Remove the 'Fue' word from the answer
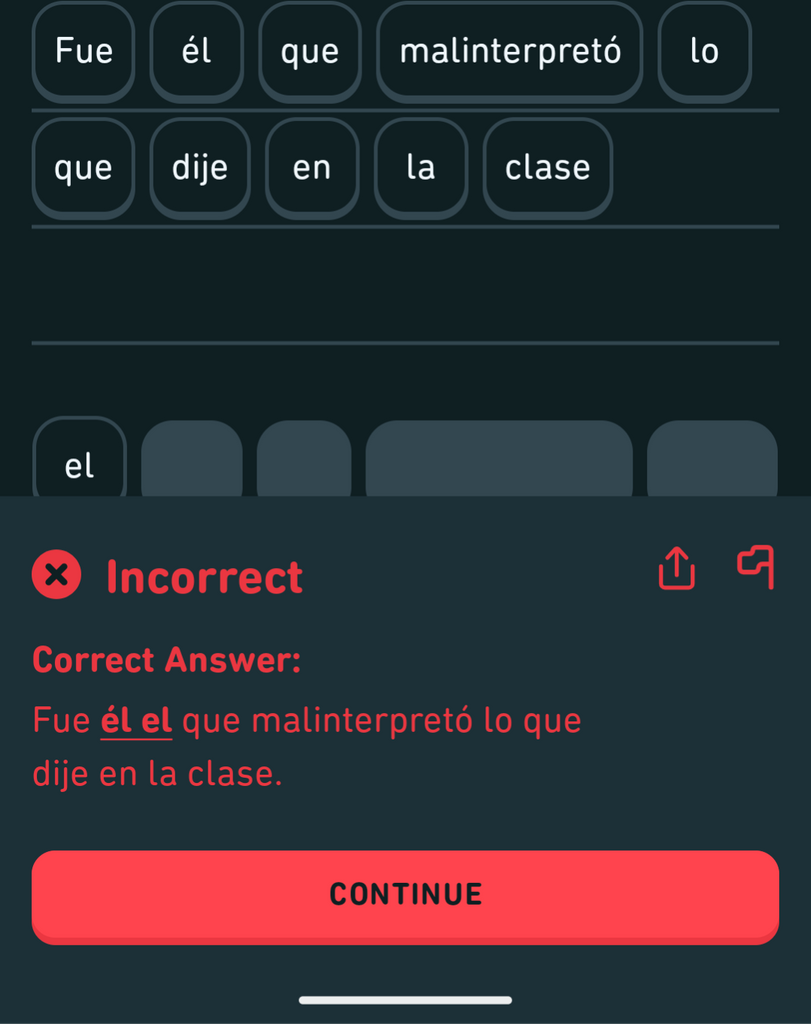Viewport: 811px width, 1024px height. pos(83,51)
